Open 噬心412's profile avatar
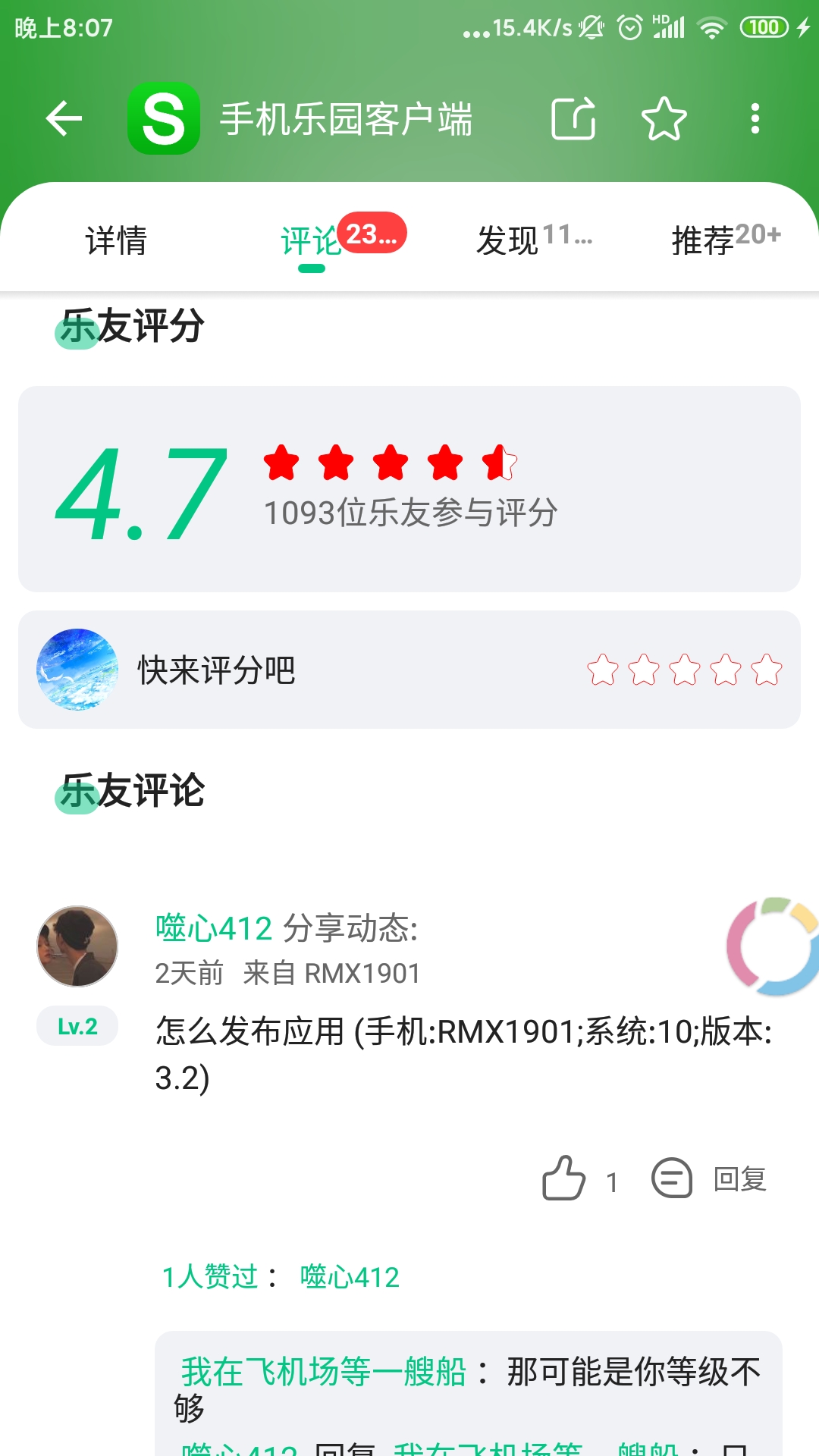 pyautogui.click(x=77, y=946)
